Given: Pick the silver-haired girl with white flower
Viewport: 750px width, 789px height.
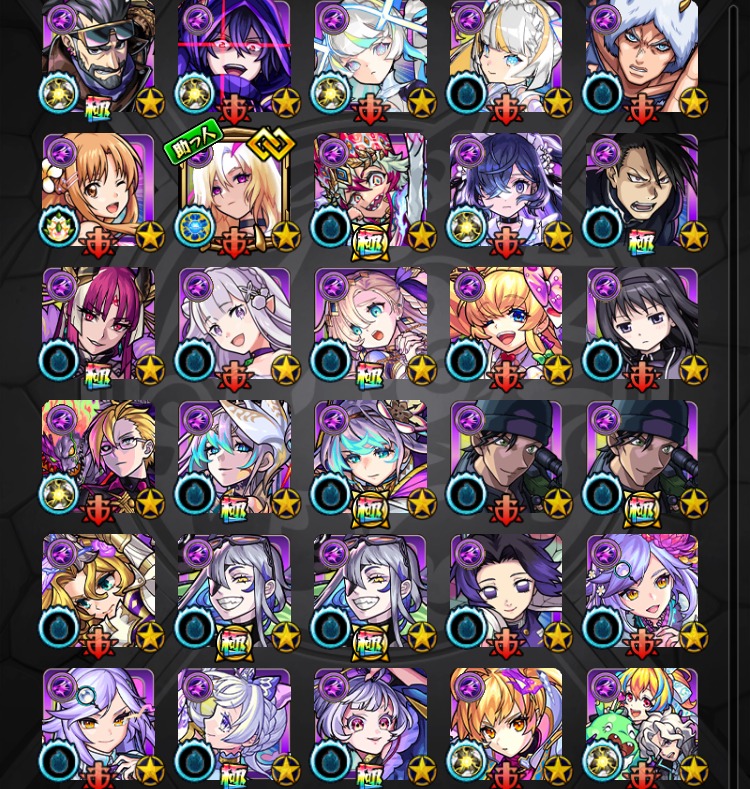Looking at the screenshot, I should (234, 324).
